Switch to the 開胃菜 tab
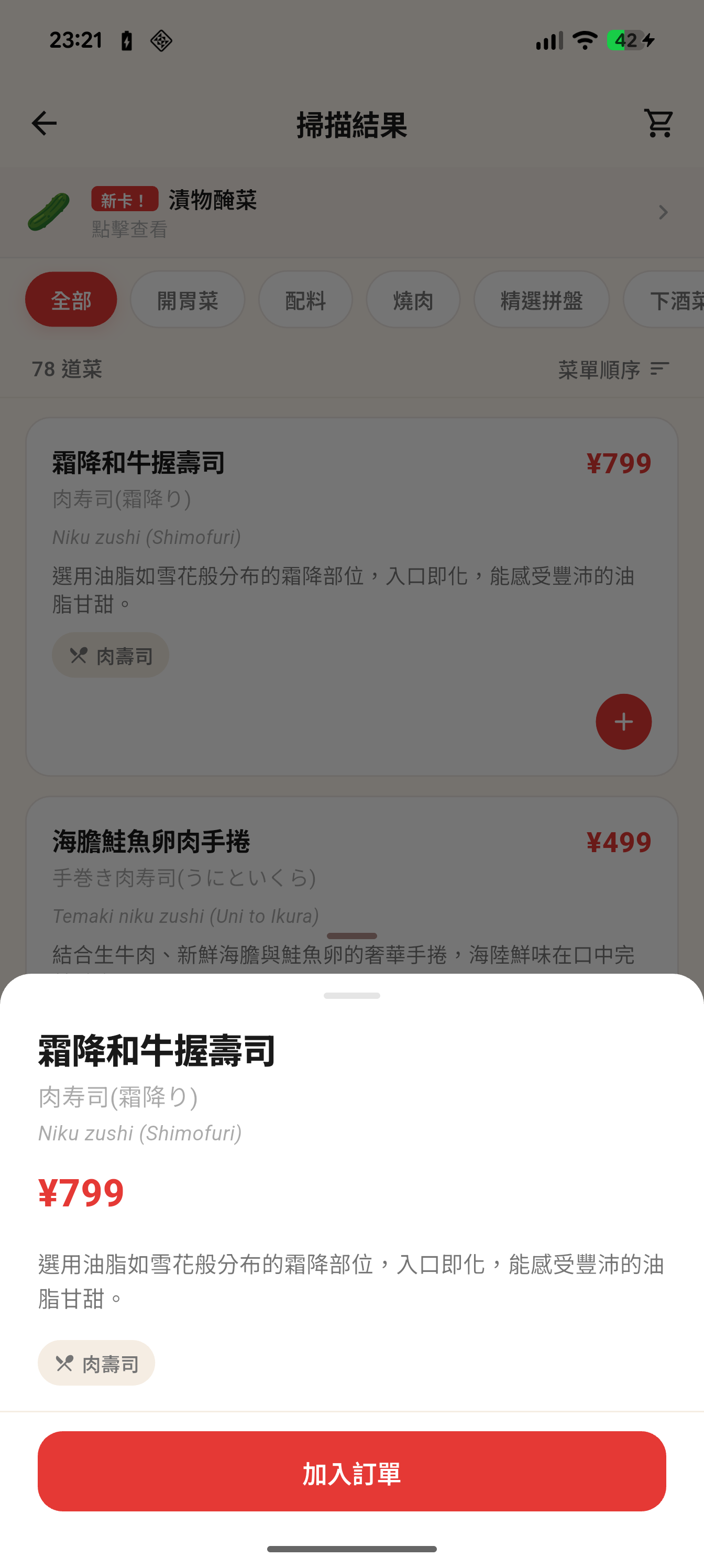 [188, 299]
